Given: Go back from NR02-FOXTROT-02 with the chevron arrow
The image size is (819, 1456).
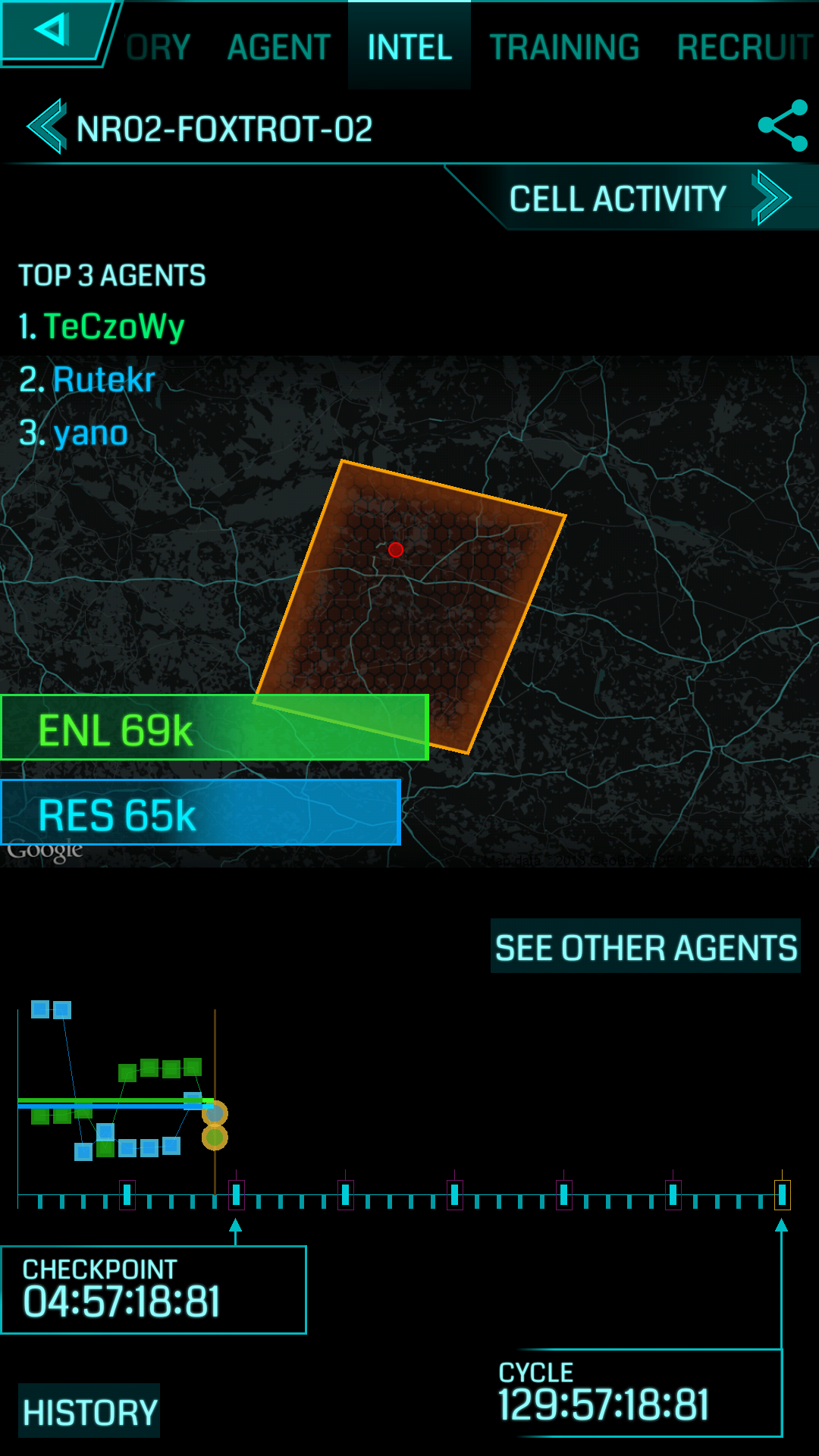Looking at the screenshot, I should coord(47,127).
